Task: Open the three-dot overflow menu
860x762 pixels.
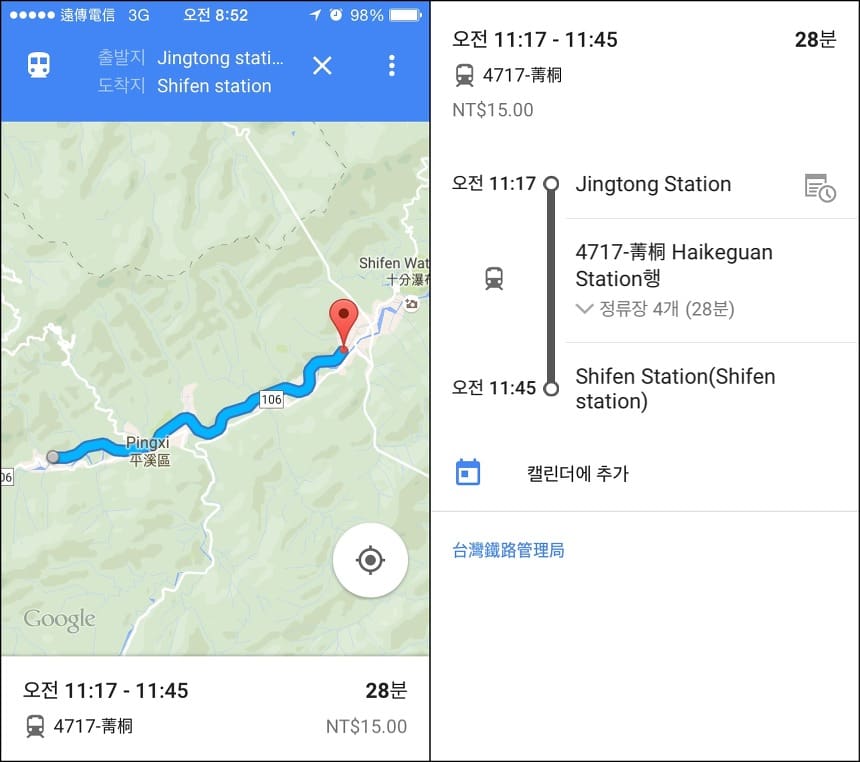Action: click(x=391, y=66)
